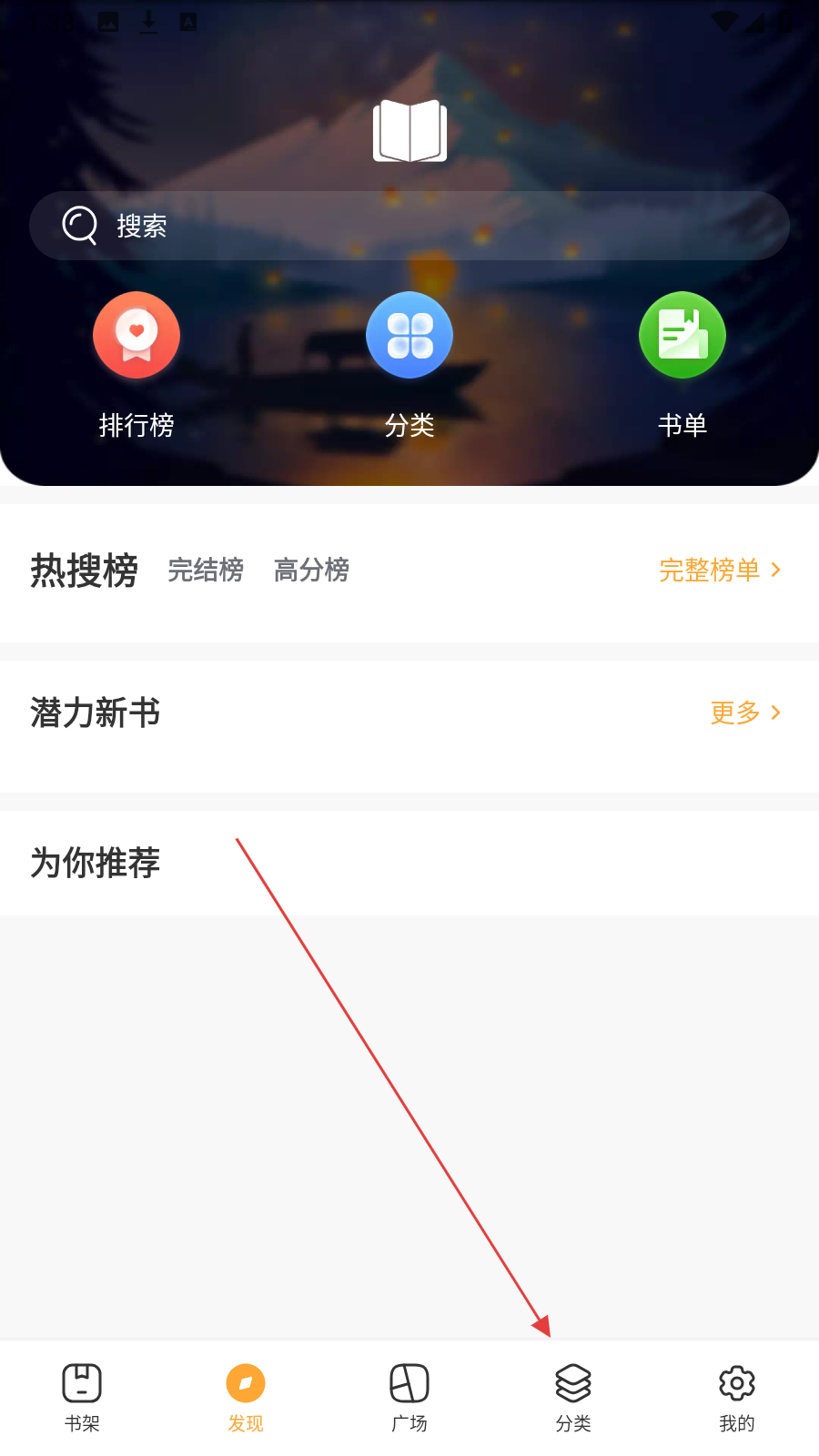View the 完整榜单 full ranking list
819x1456 pixels.
click(x=719, y=571)
